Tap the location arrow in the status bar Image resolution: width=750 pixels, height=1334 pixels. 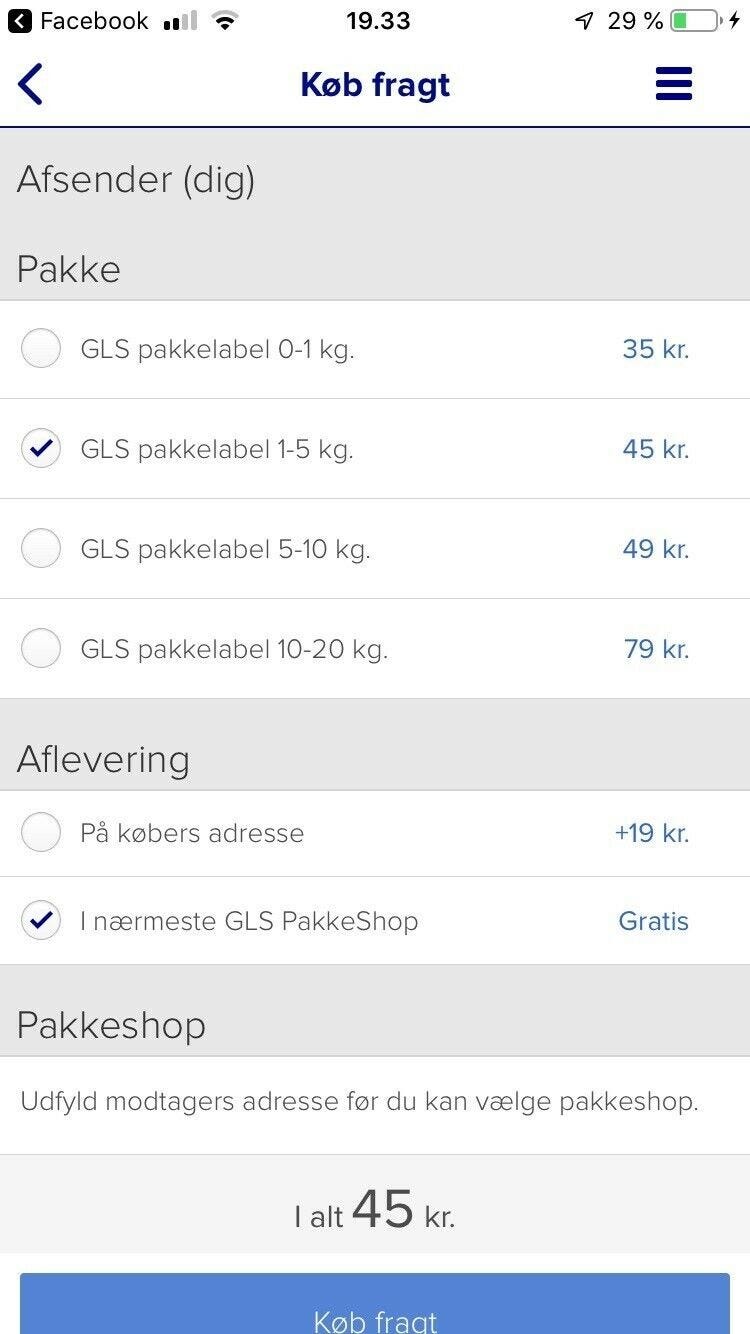pos(585,19)
